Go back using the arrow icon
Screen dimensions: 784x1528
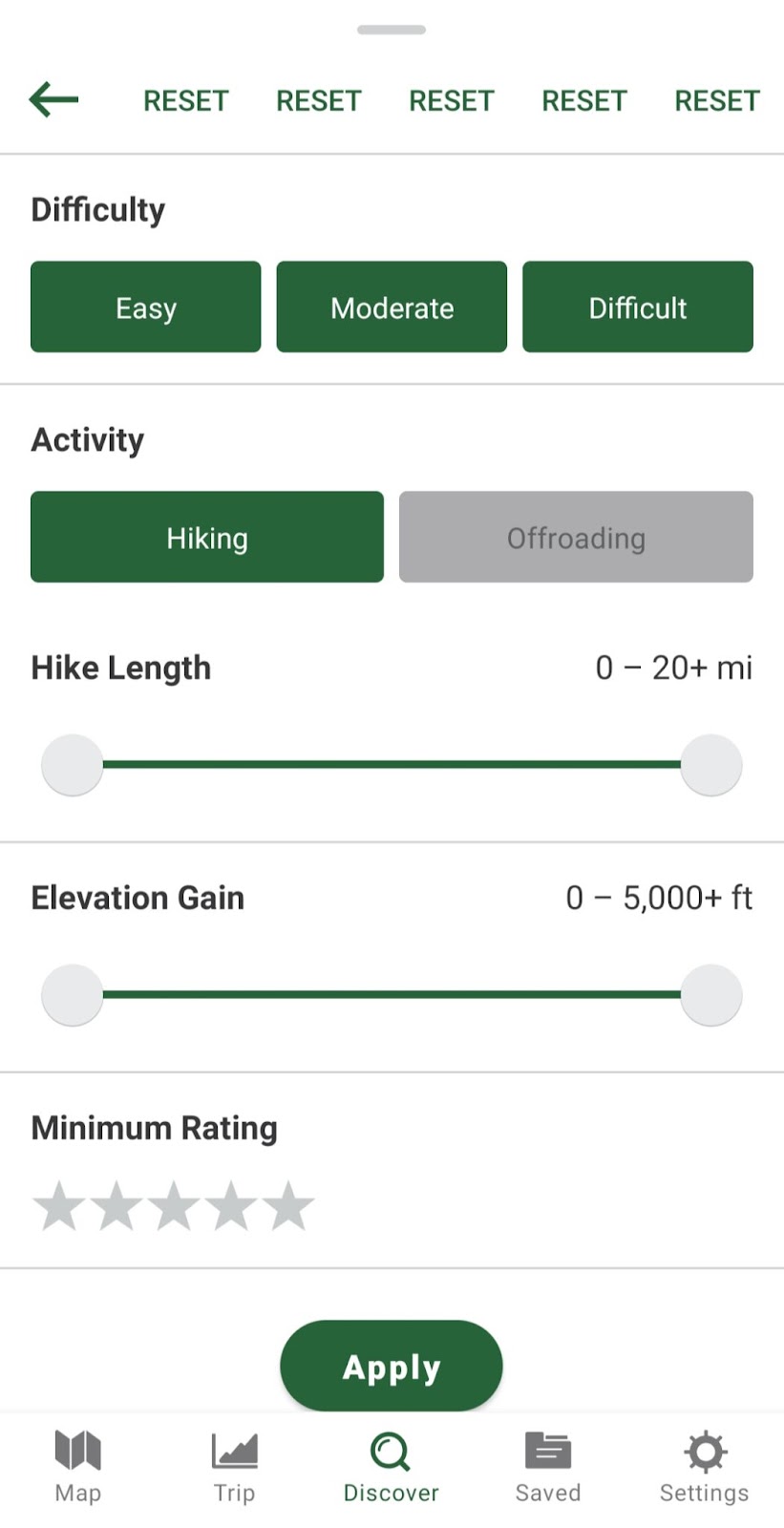tap(53, 99)
